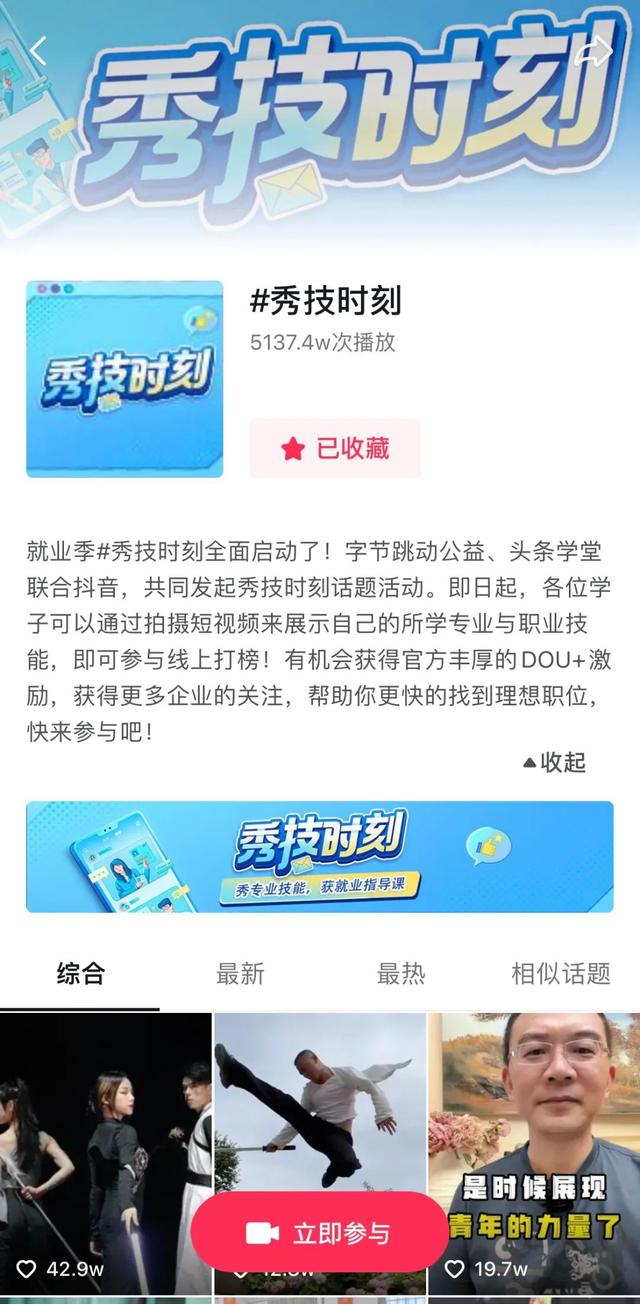This screenshot has width=640, height=1304.
Task: Go back using the top-left arrow
Action: (38, 51)
